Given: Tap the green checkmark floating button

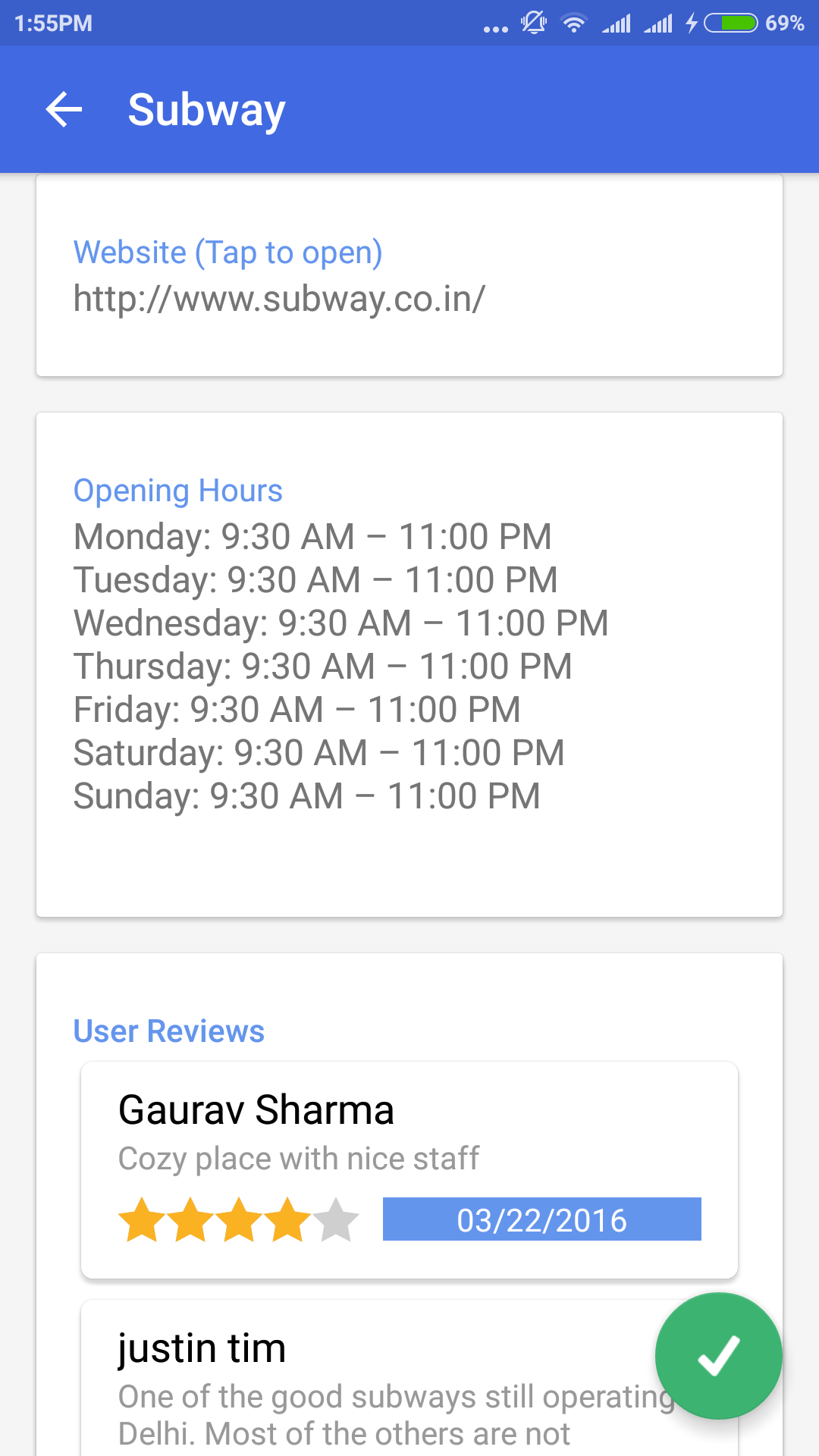Looking at the screenshot, I should (718, 1355).
